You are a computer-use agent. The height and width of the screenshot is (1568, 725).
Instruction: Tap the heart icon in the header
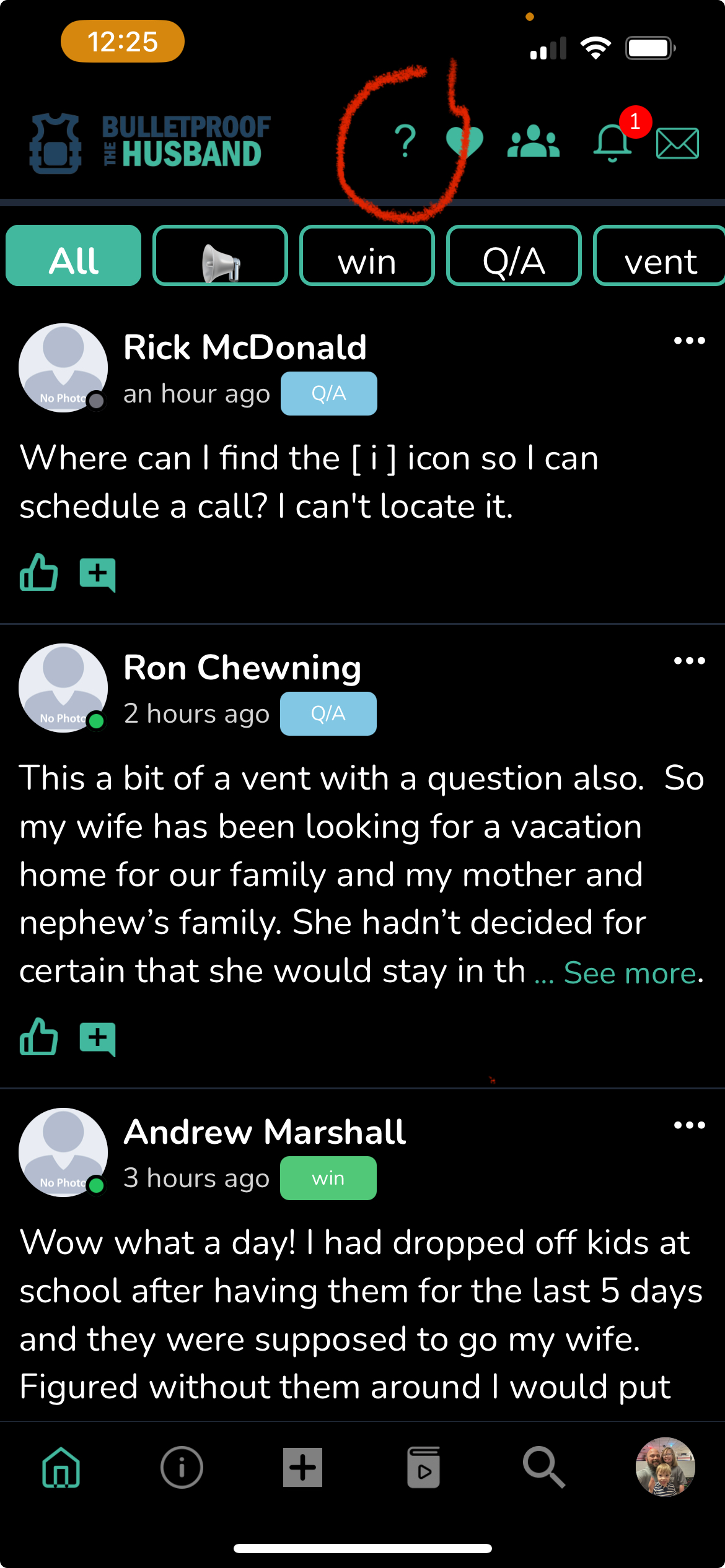[464, 142]
